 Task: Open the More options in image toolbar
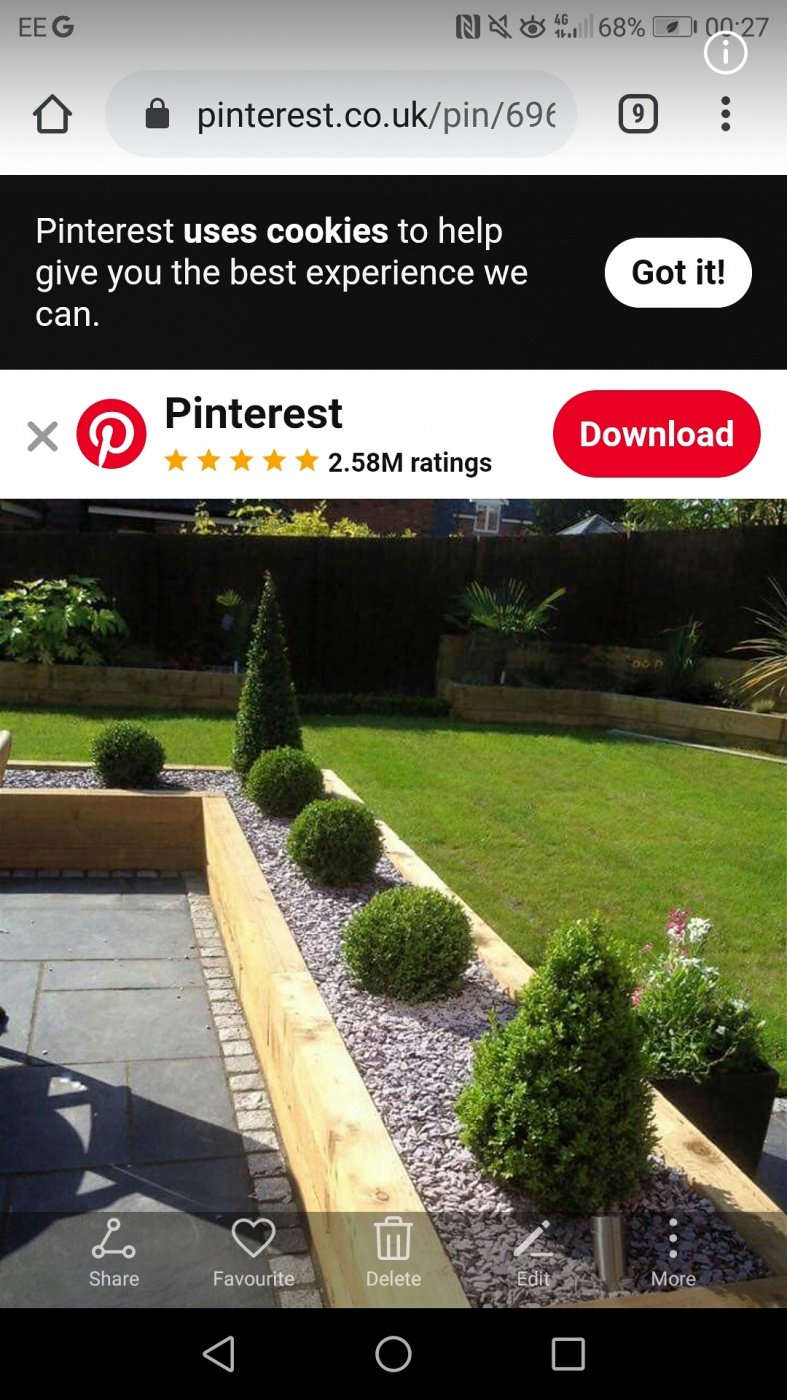pos(673,1253)
